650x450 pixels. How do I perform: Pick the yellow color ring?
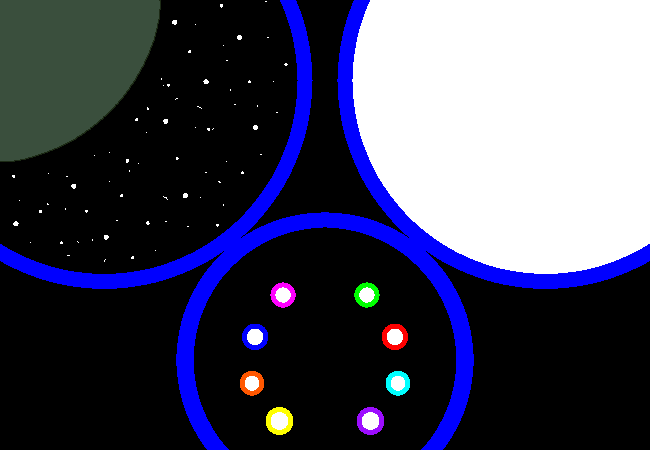(279, 421)
